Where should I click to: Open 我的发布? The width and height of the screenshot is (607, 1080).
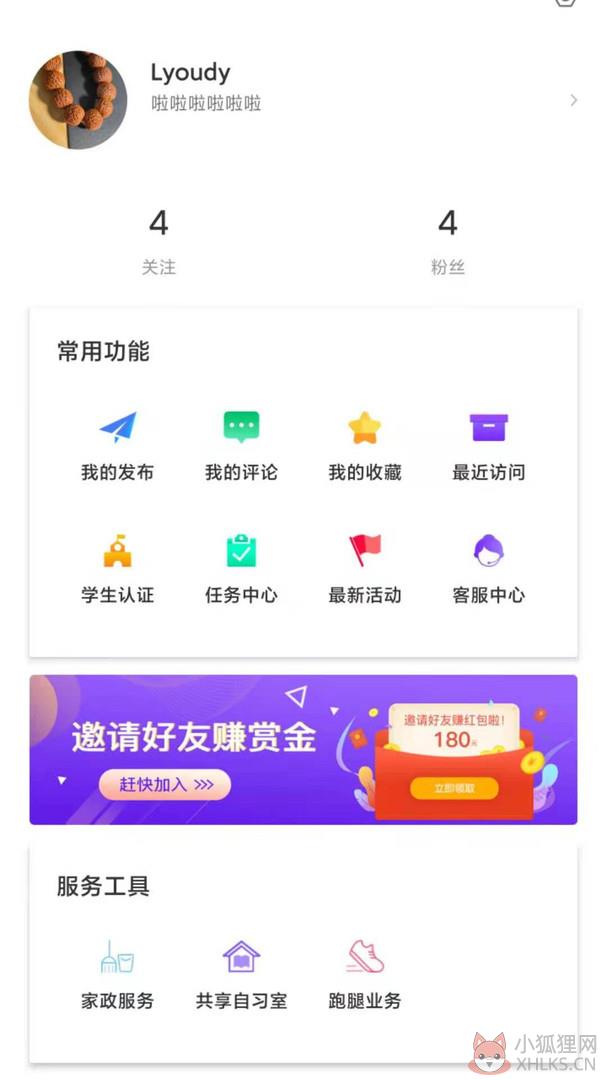coord(118,446)
